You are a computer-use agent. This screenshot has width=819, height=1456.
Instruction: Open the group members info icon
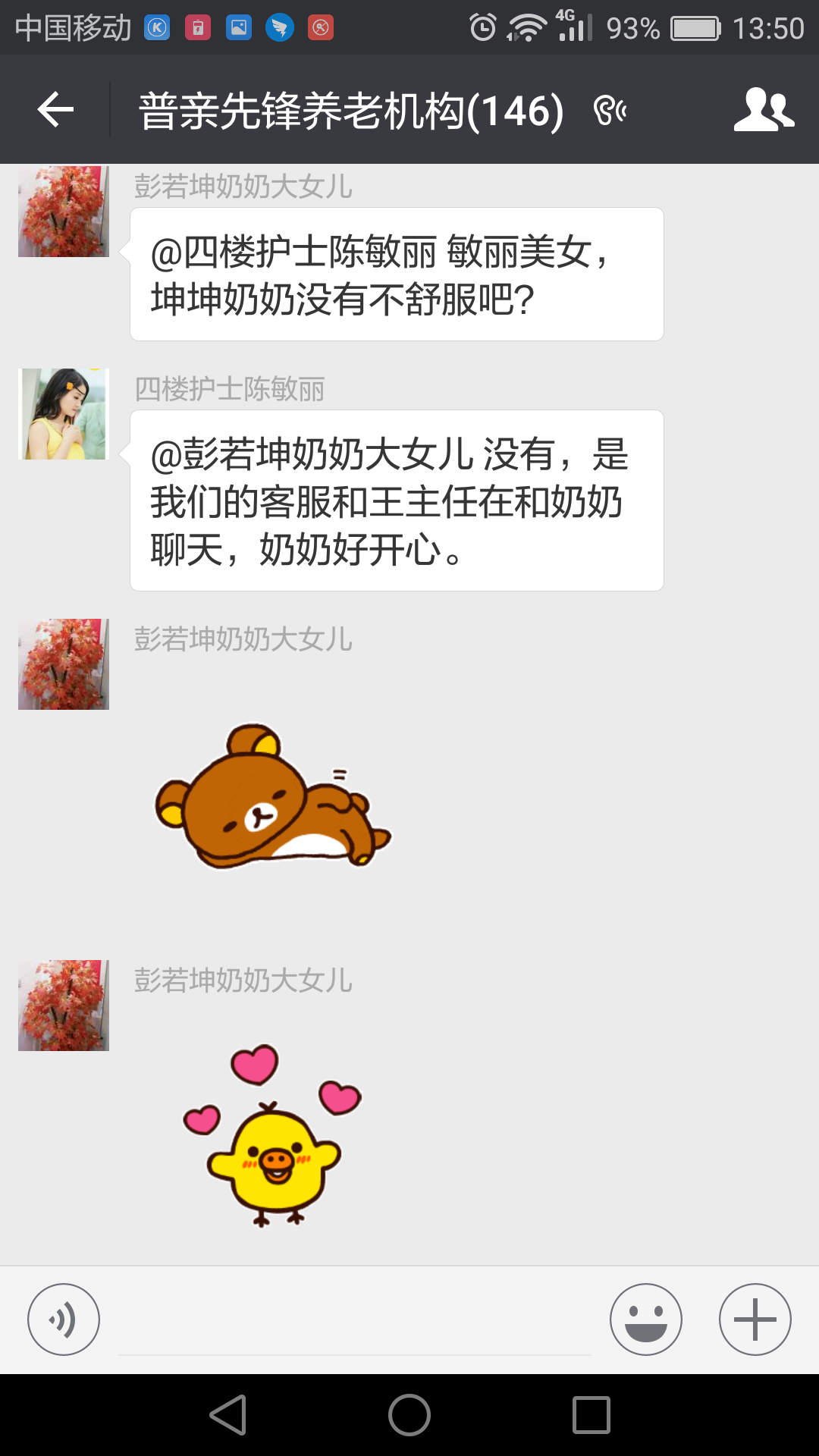(763, 110)
